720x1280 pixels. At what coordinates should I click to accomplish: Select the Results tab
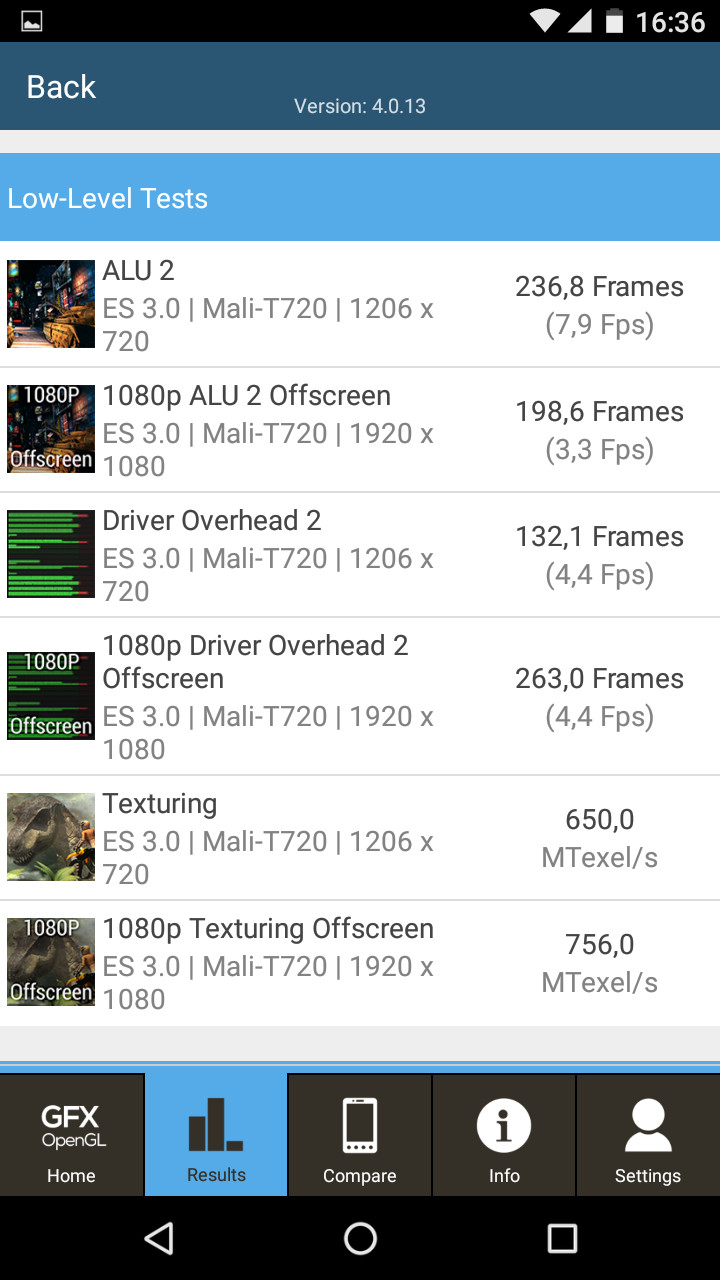(216, 1135)
